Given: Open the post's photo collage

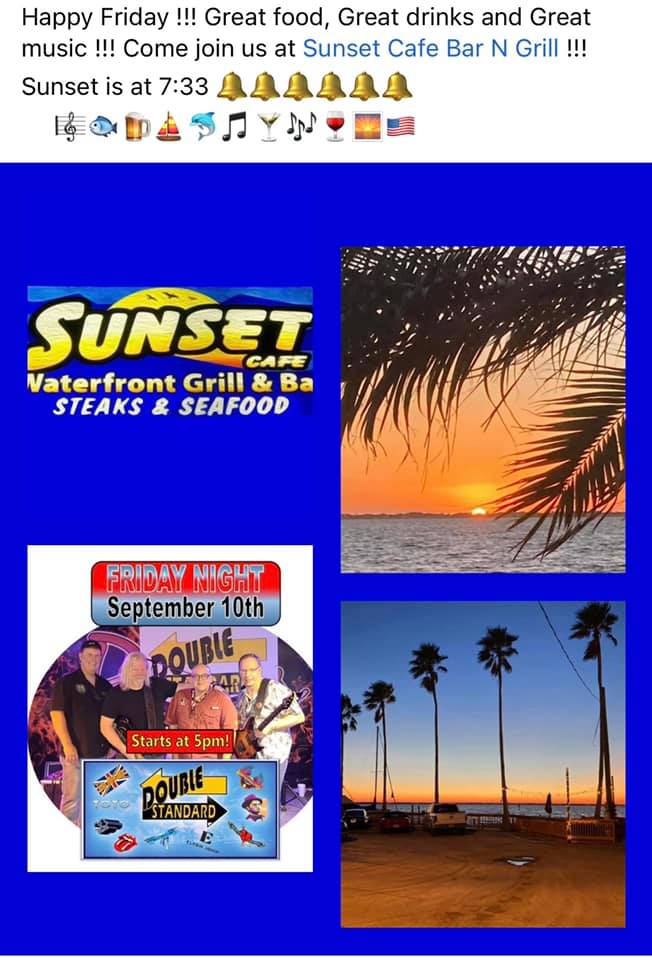Looking at the screenshot, I should 326,560.
